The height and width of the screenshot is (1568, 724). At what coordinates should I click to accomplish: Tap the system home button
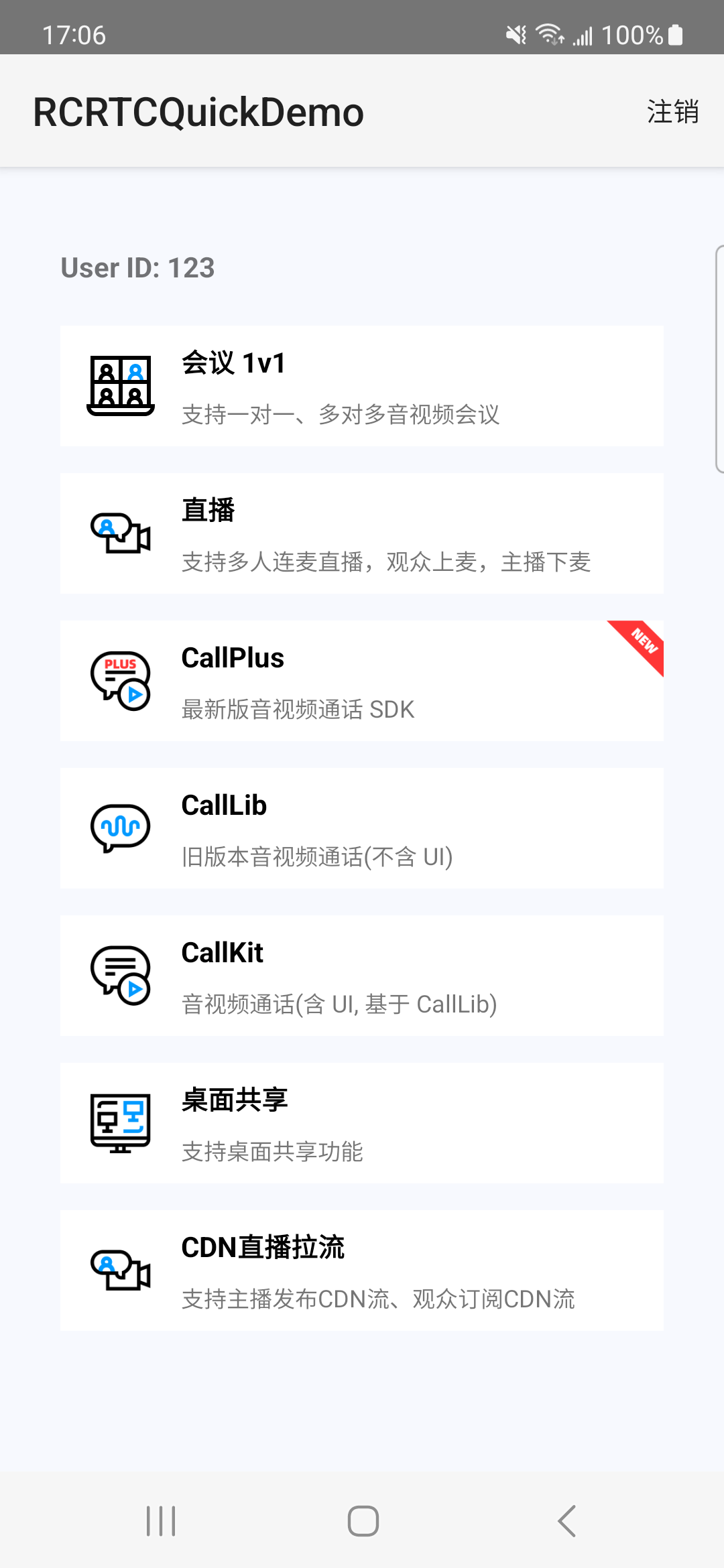click(363, 1520)
